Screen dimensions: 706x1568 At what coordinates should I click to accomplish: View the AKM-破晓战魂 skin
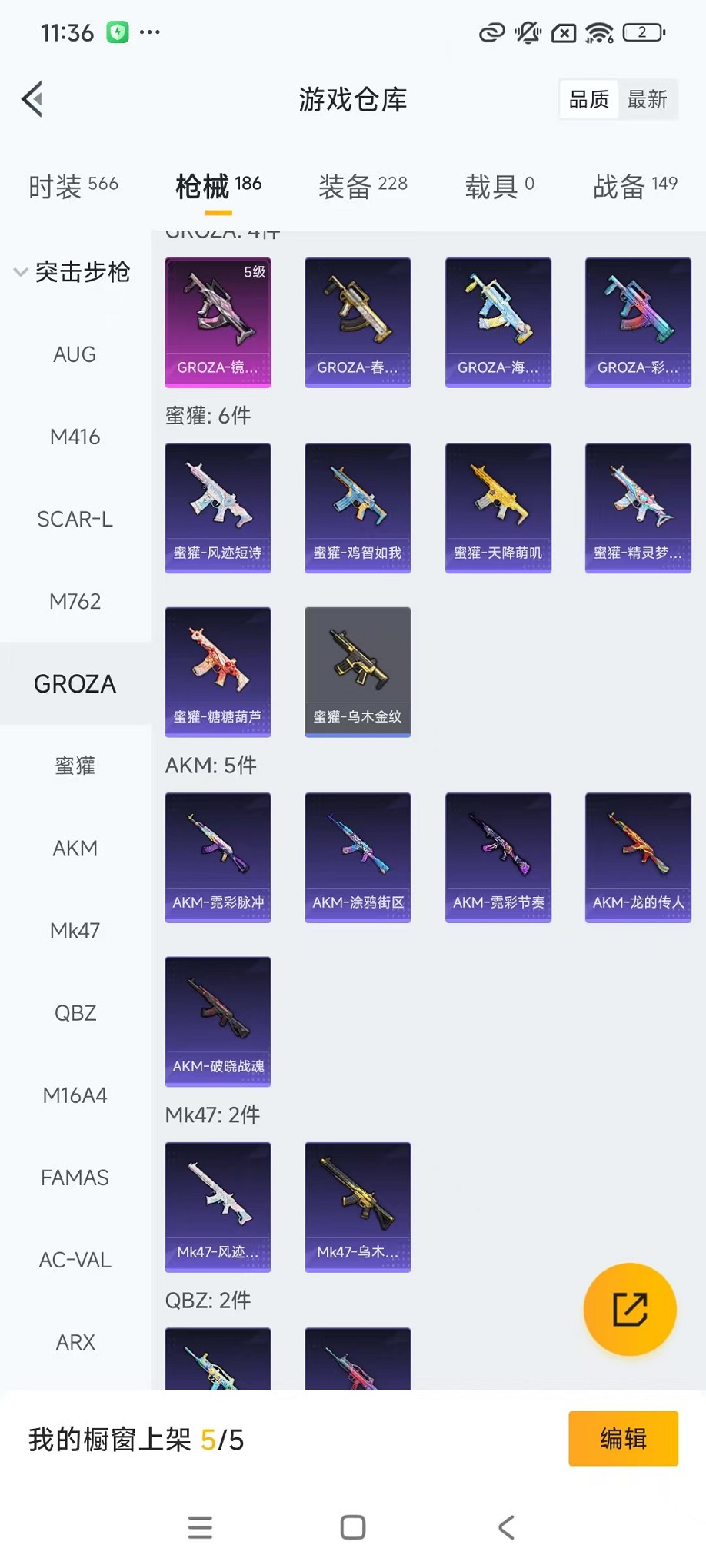tap(218, 1021)
